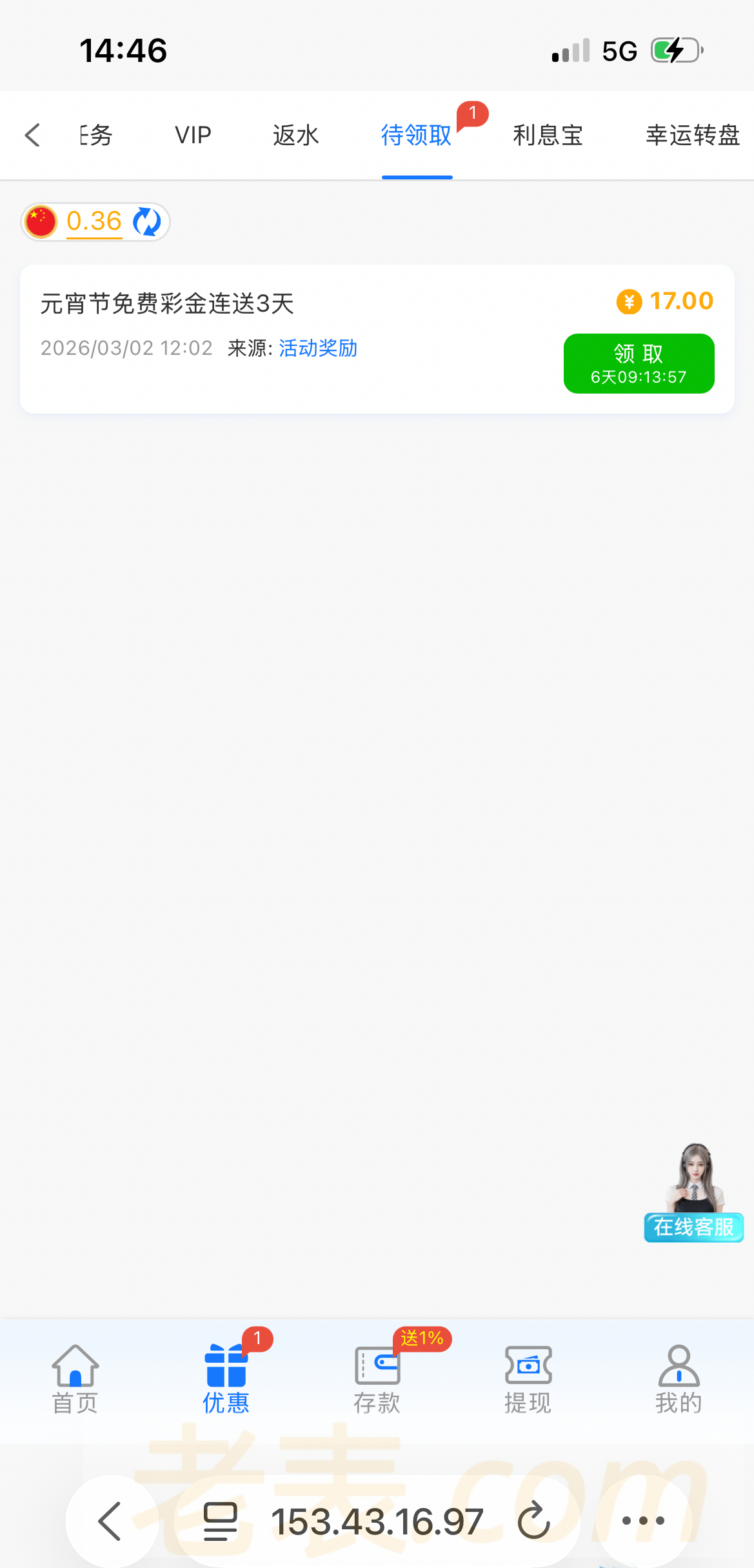Open the browser three-dot menu
The image size is (754, 1568).
tap(643, 1521)
